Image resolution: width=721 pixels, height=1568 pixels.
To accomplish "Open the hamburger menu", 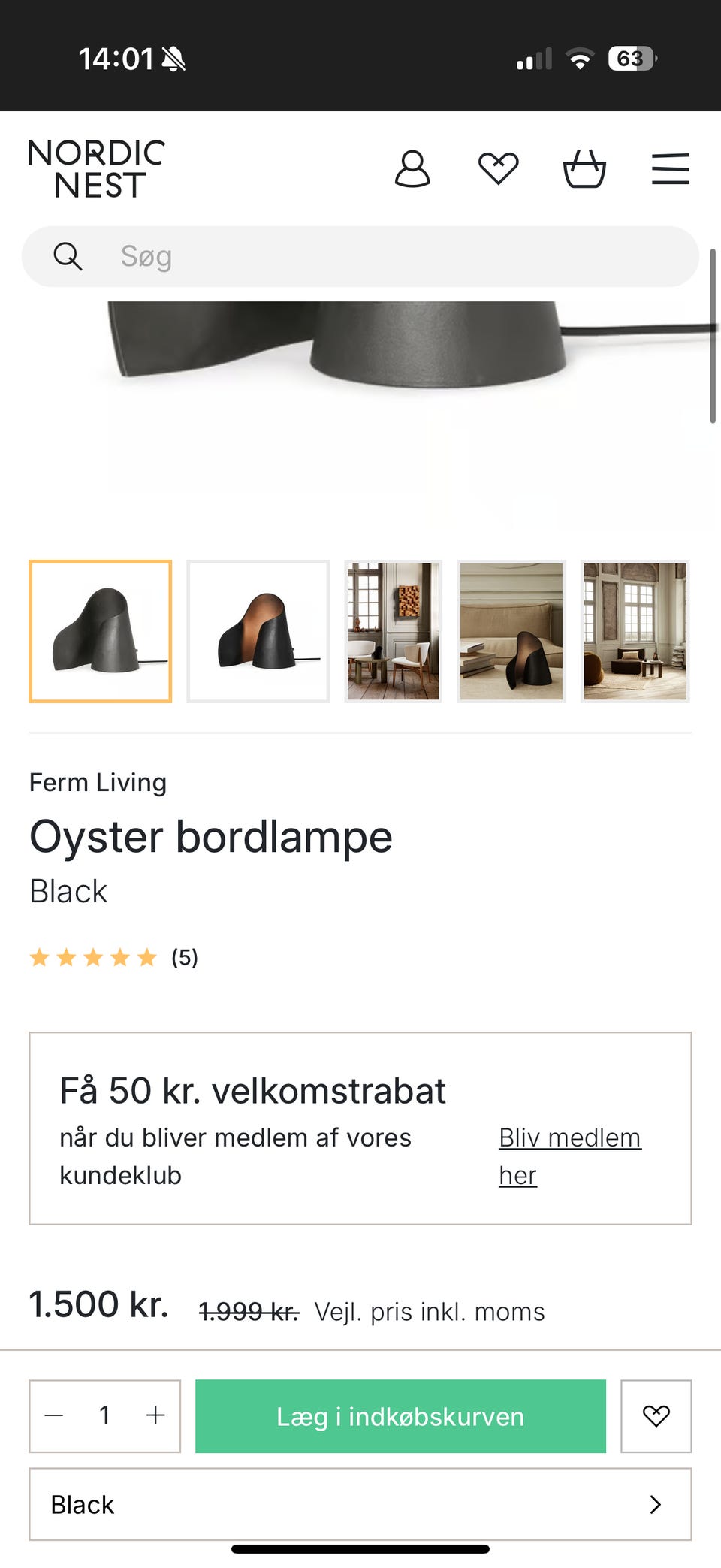I will (x=671, y=168).
